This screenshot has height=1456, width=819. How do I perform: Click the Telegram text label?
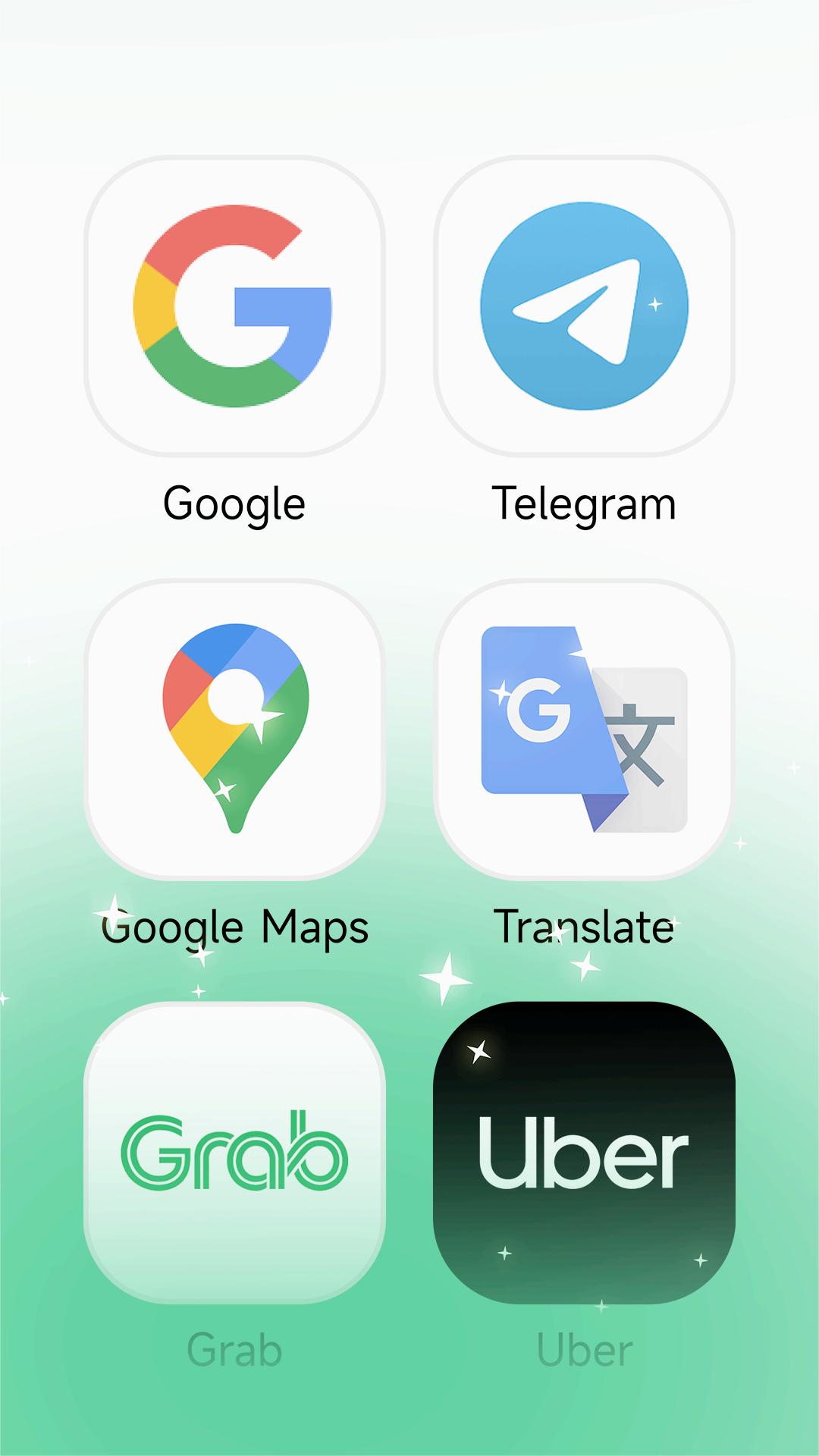point(582,502)
